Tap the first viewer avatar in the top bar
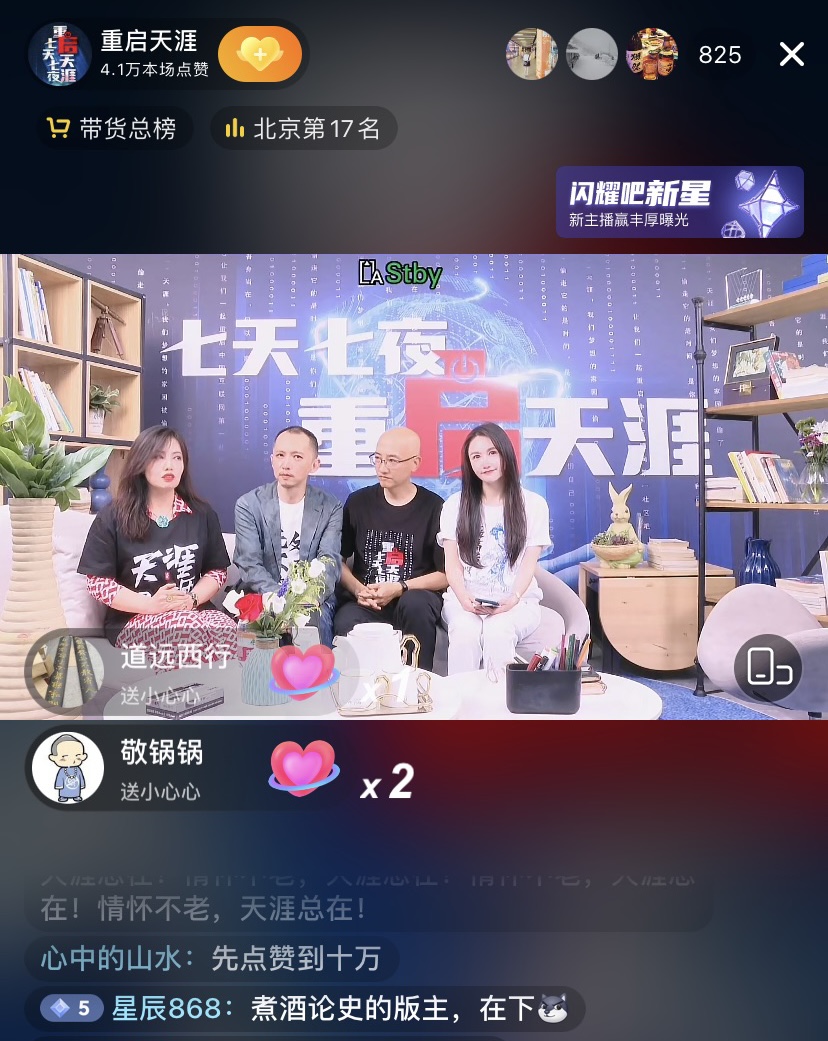 click(x=532, y=55)
